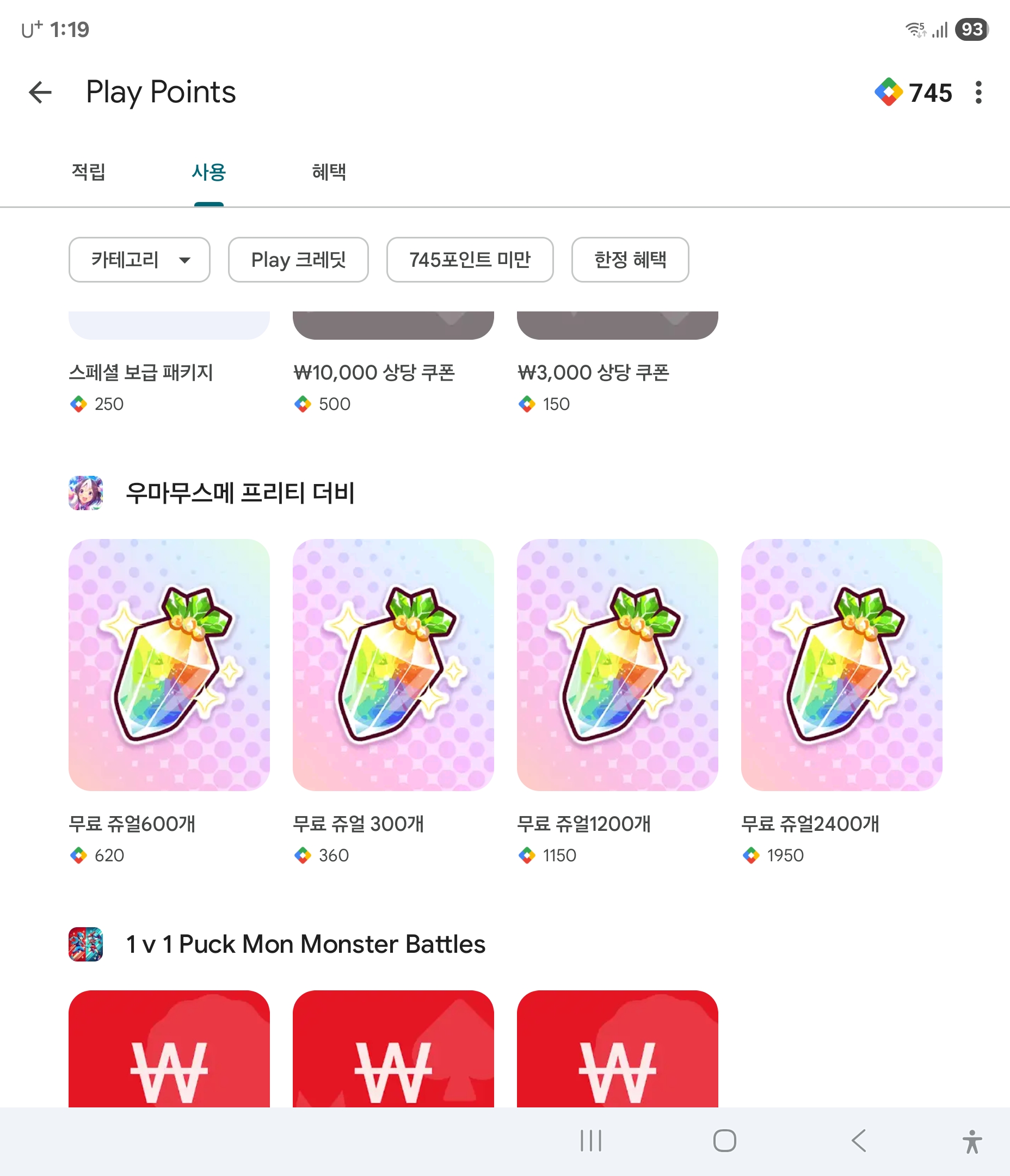The height and width of the screenshot is (1176, 1010).
Task: Select the 한정 혜택 chip
Action: 630,260
